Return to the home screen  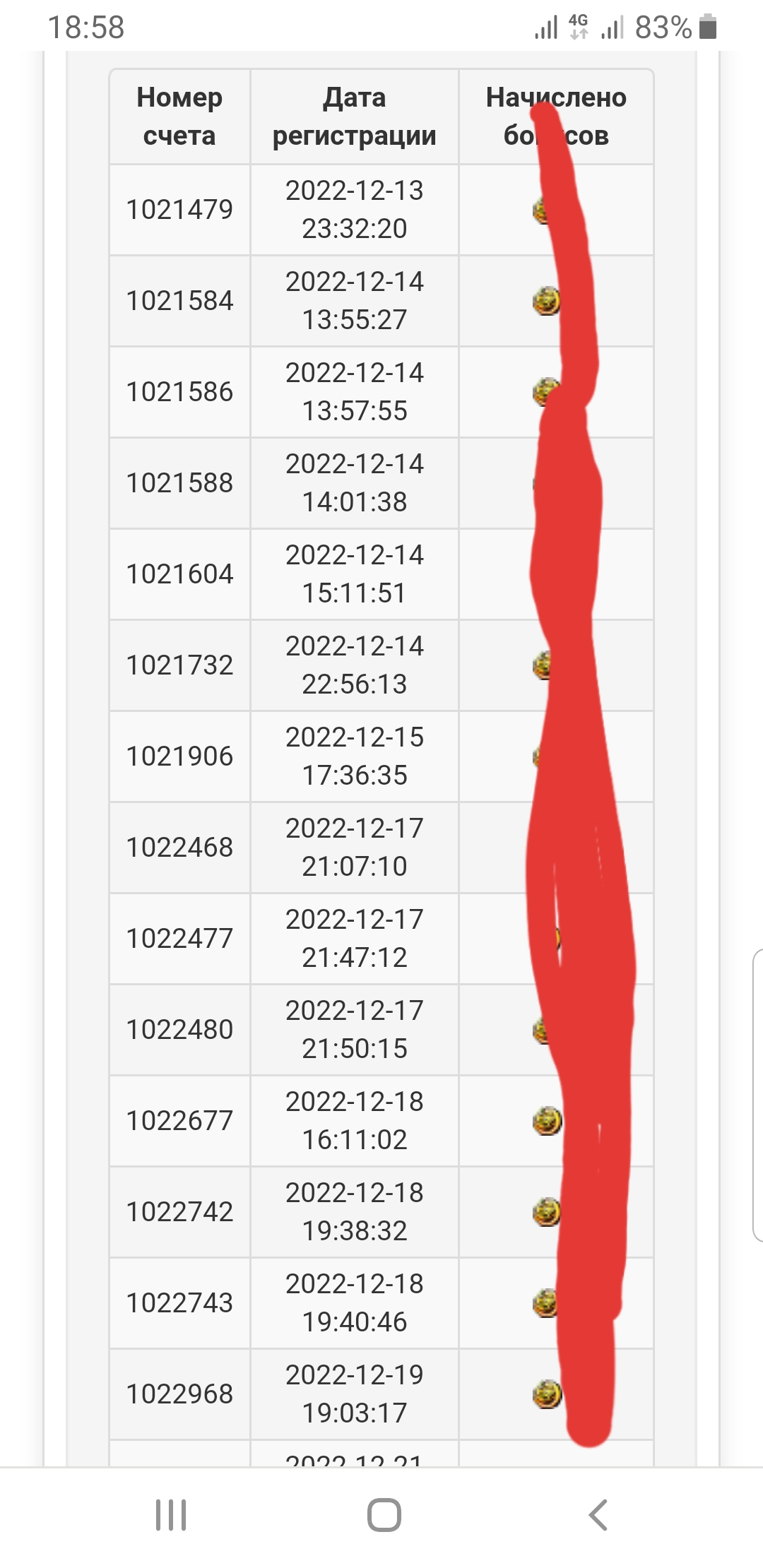coord(384,1515)
